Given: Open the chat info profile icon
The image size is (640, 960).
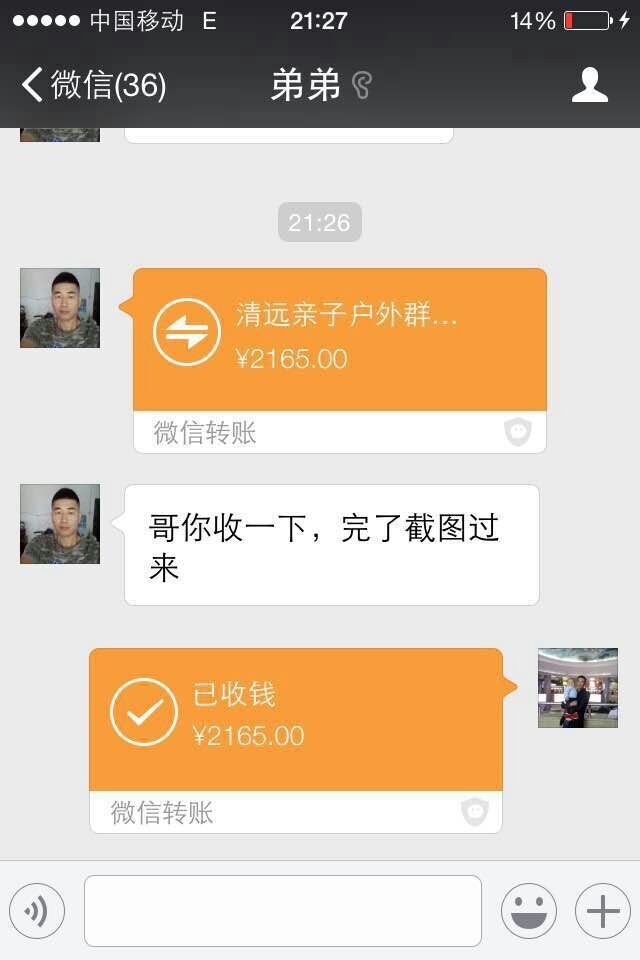Looking at the screenshot, I should coord(590,85).
